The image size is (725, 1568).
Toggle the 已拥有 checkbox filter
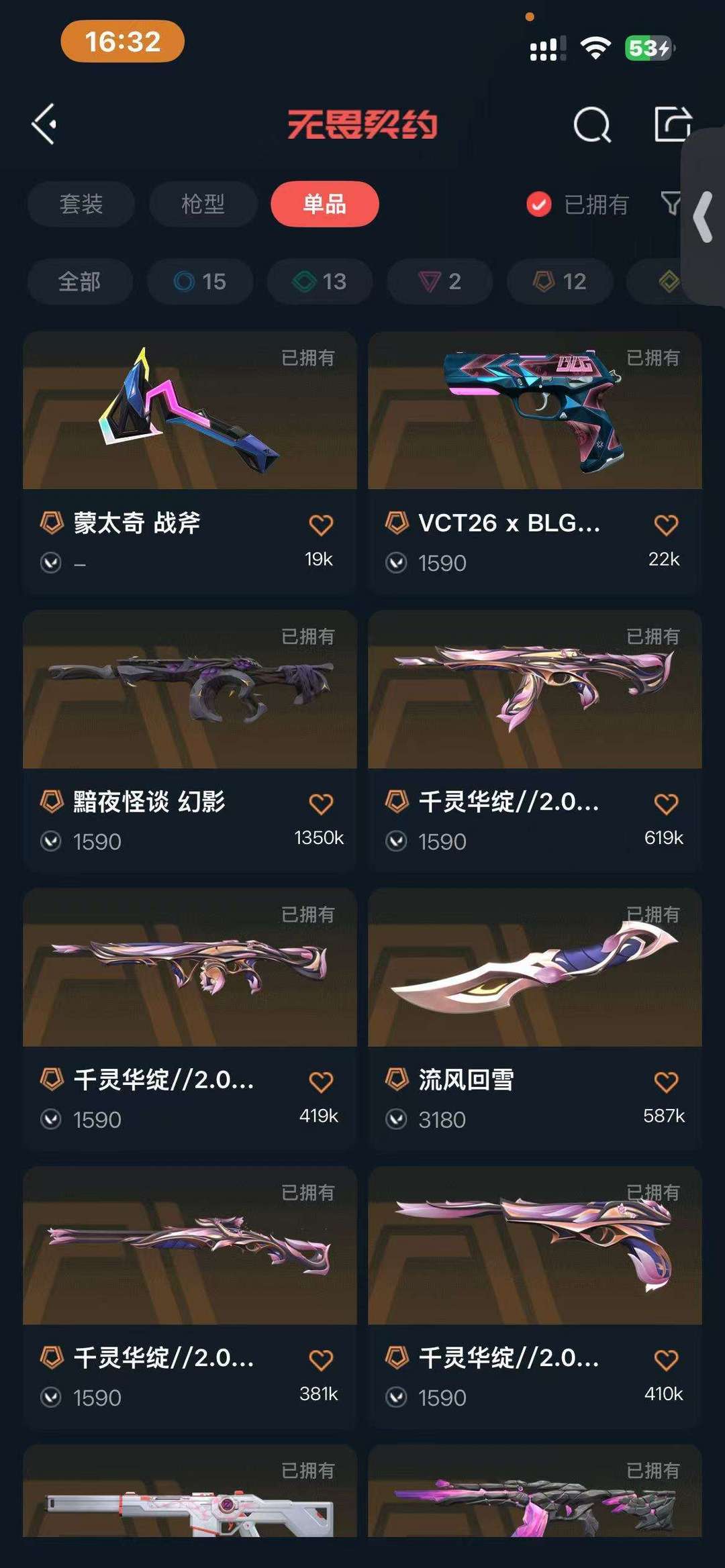pos(577,205)
